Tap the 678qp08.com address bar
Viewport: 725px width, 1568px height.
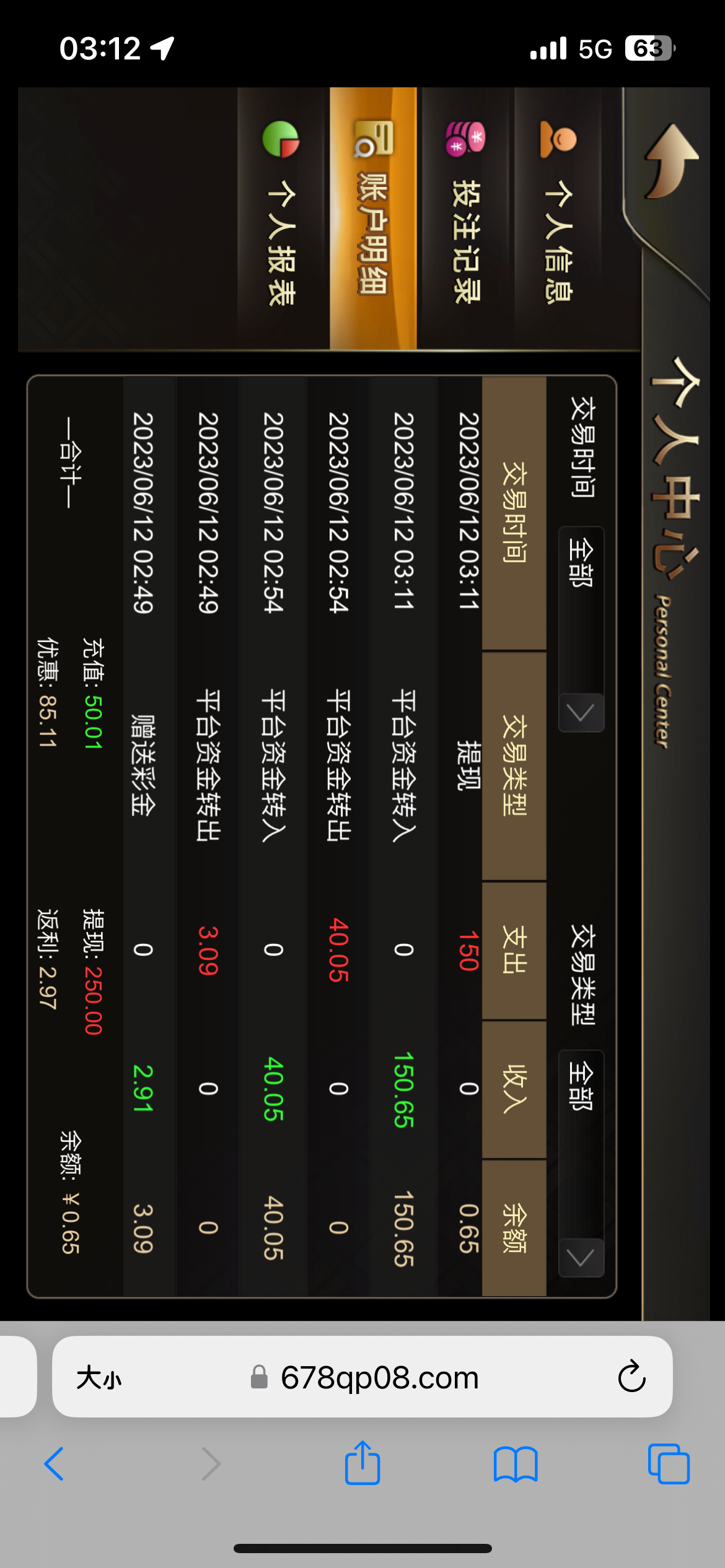pos(378,1377)
